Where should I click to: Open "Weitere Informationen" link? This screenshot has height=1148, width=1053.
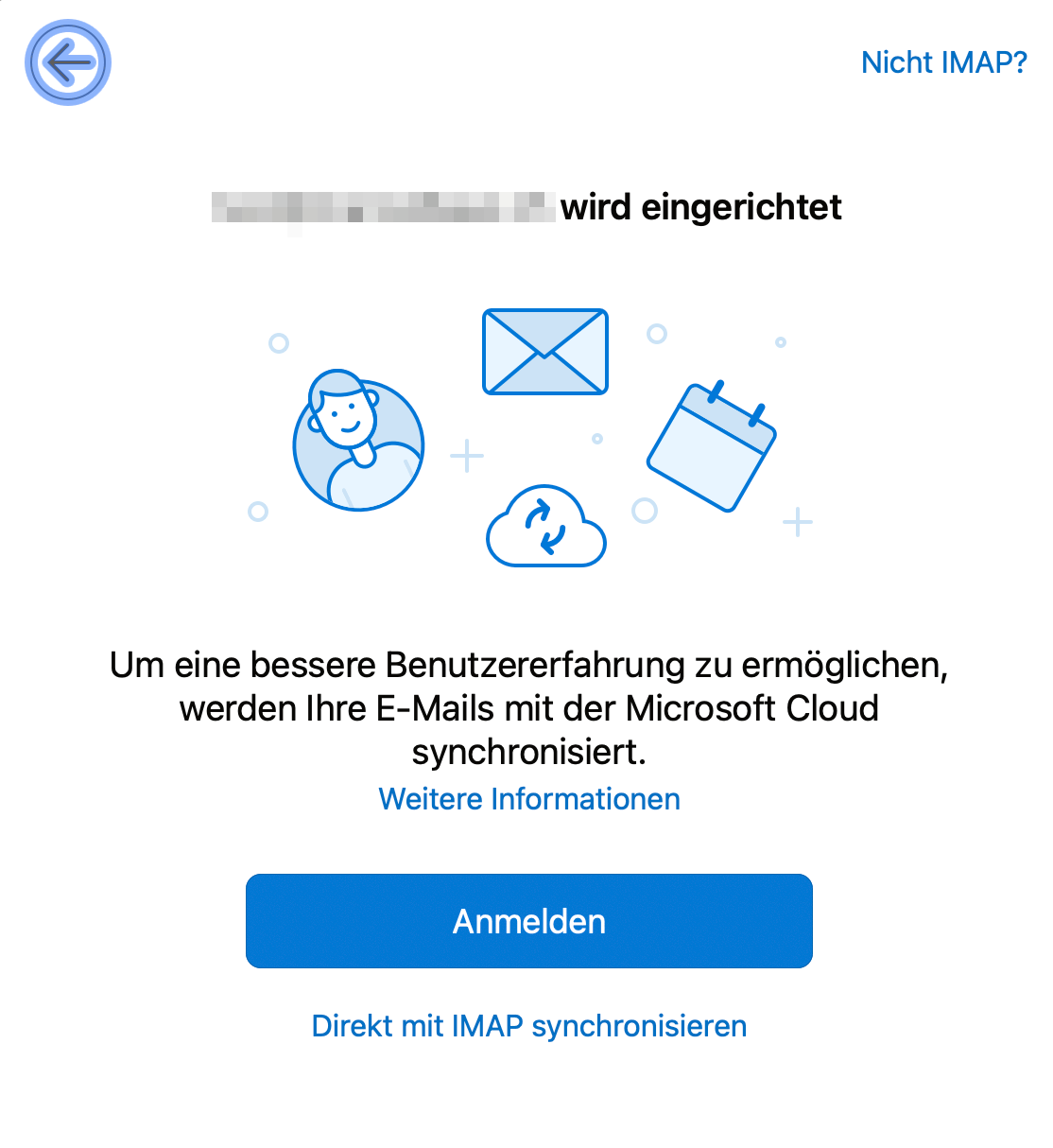529,799
